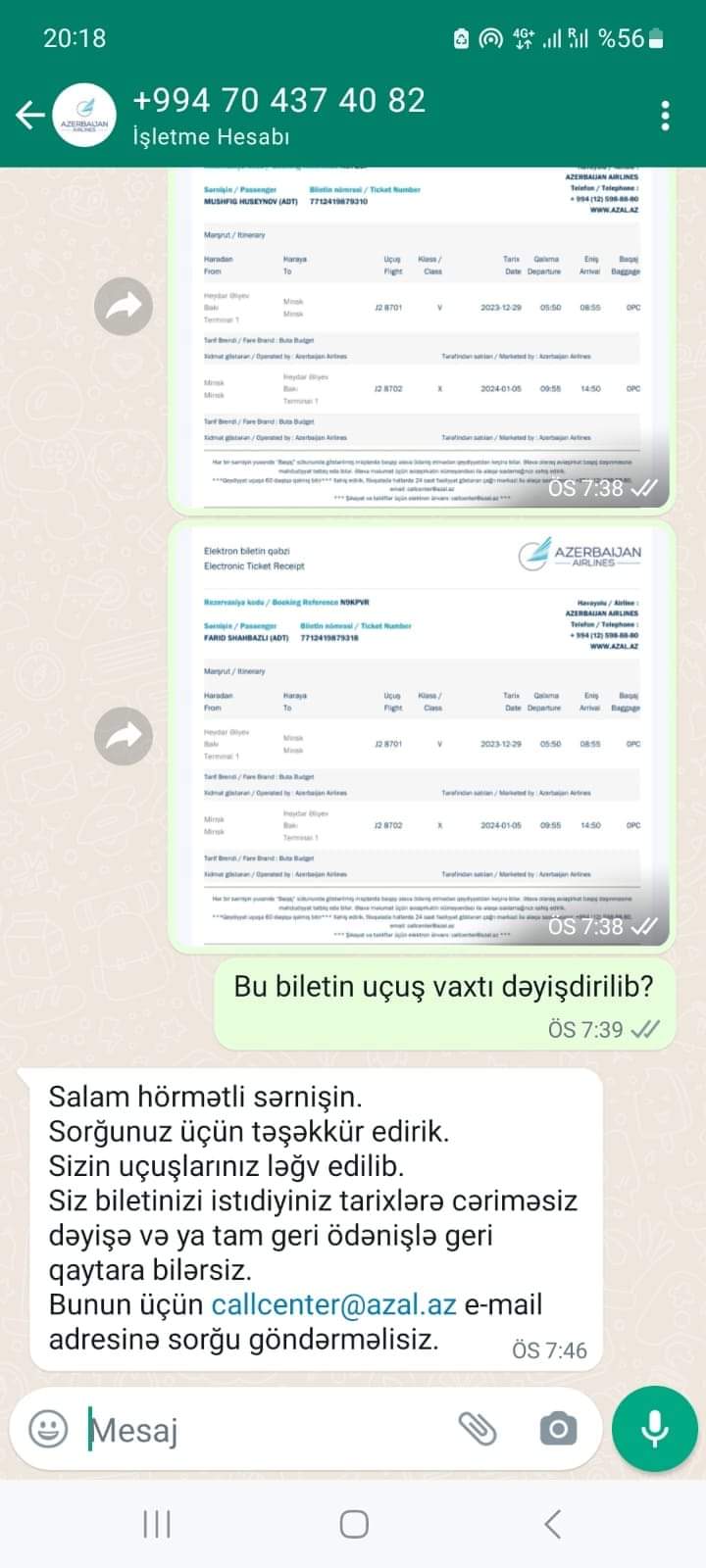
Task: Open contact info for +994 70 437 40 82
Action: 278,116
